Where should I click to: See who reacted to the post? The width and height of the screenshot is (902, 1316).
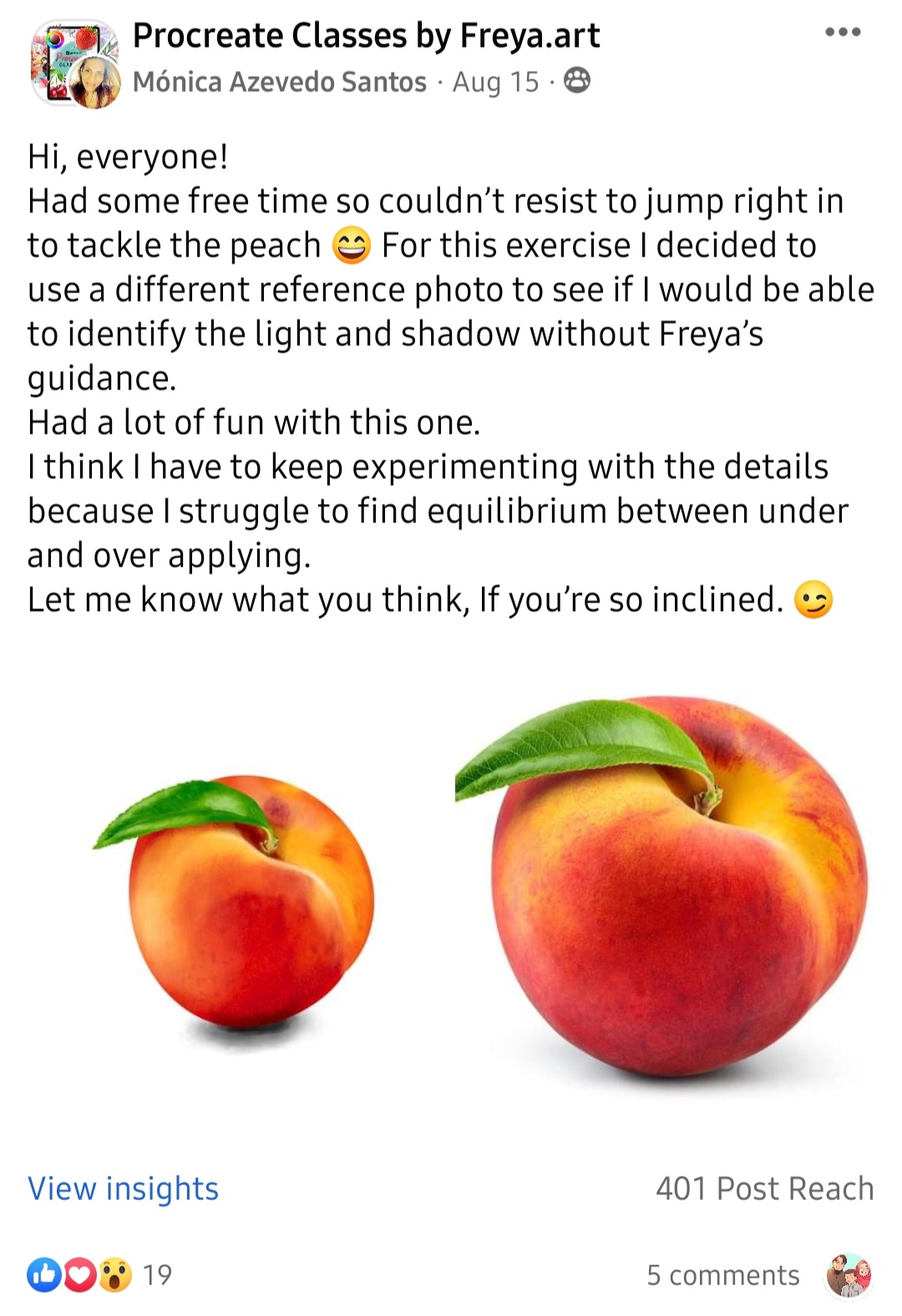click(x=99, y=1275)
